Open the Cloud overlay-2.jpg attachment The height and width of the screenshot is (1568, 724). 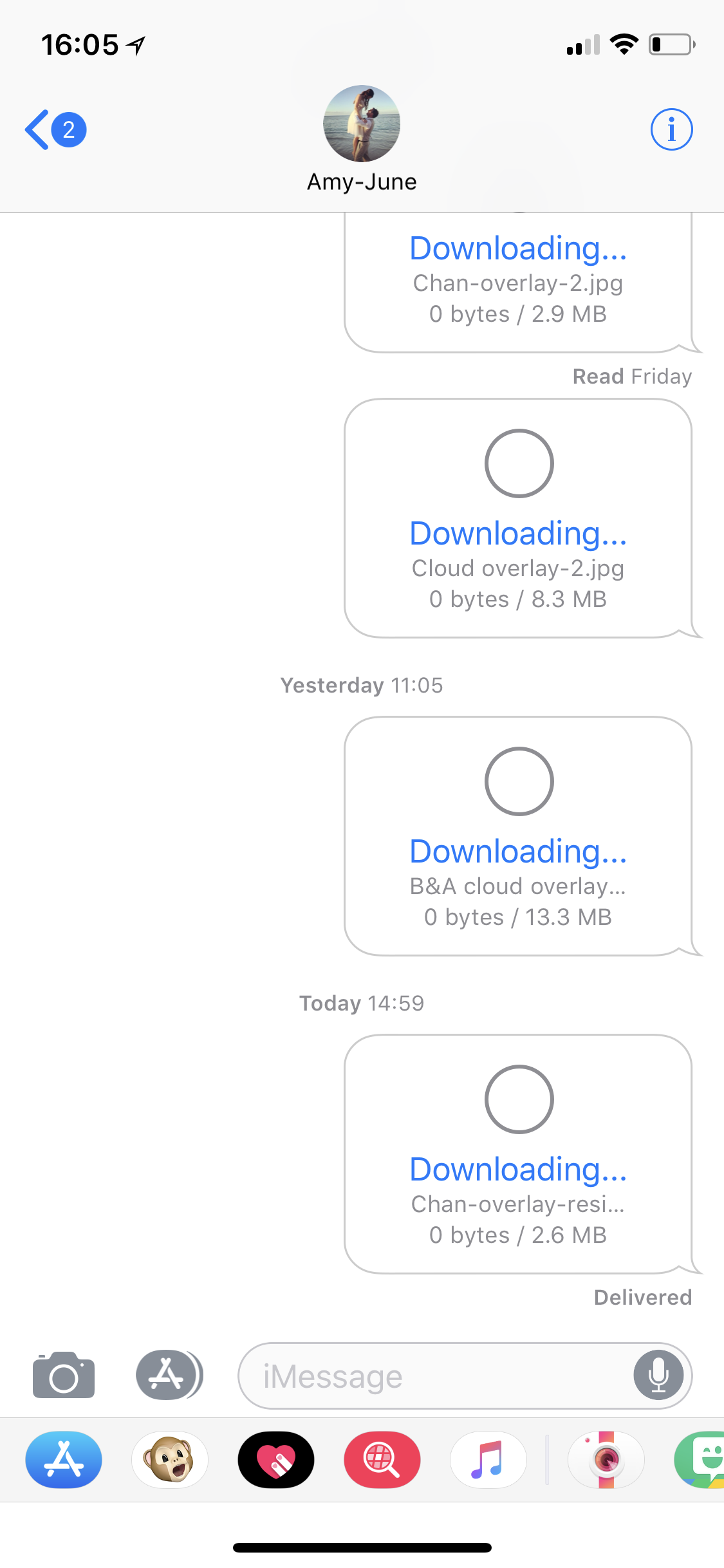[x=518, y=519]
